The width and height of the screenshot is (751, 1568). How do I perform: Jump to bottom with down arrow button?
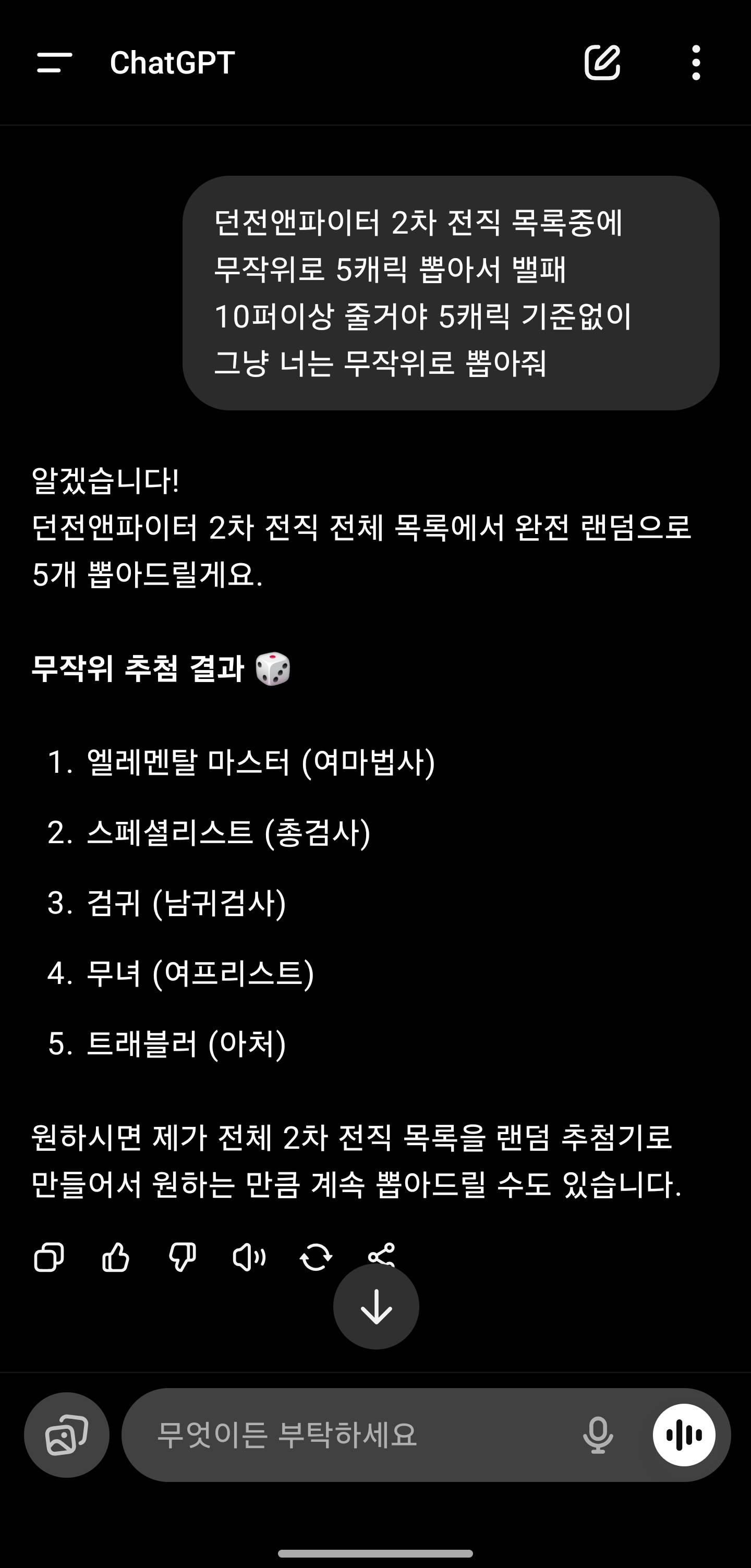click(x=376, y=1306)
